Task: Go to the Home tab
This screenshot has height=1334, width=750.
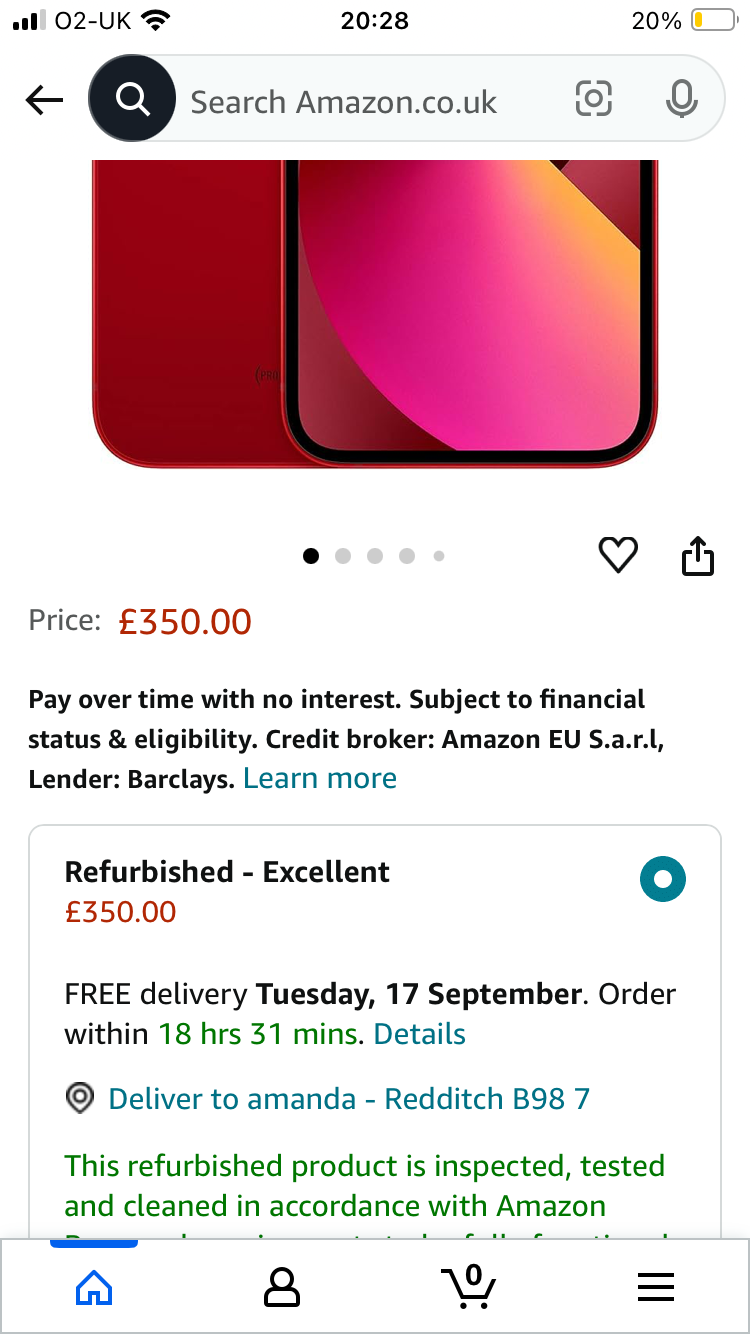Action: (x=94, y=1288)
